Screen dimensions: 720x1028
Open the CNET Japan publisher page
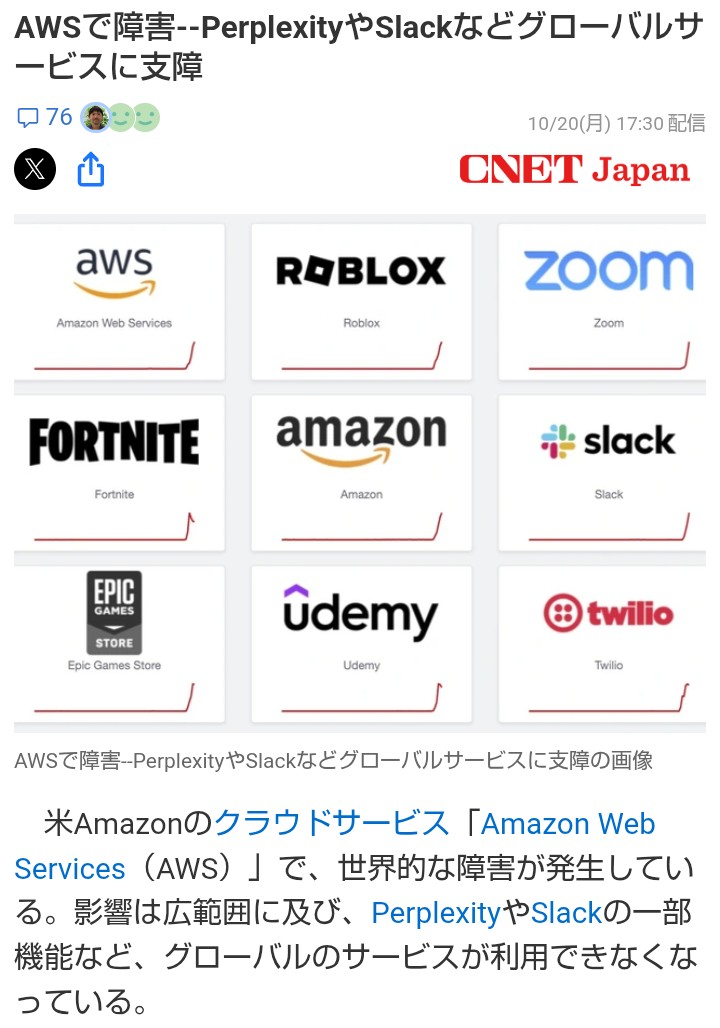(x=574, y=169)
